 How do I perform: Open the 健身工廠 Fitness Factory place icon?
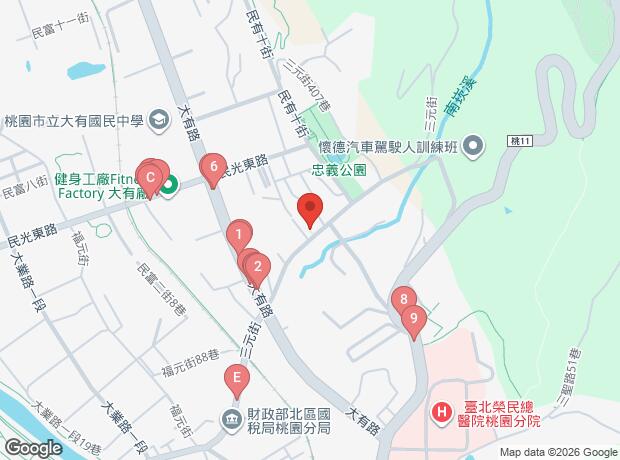tap(170, 185)
